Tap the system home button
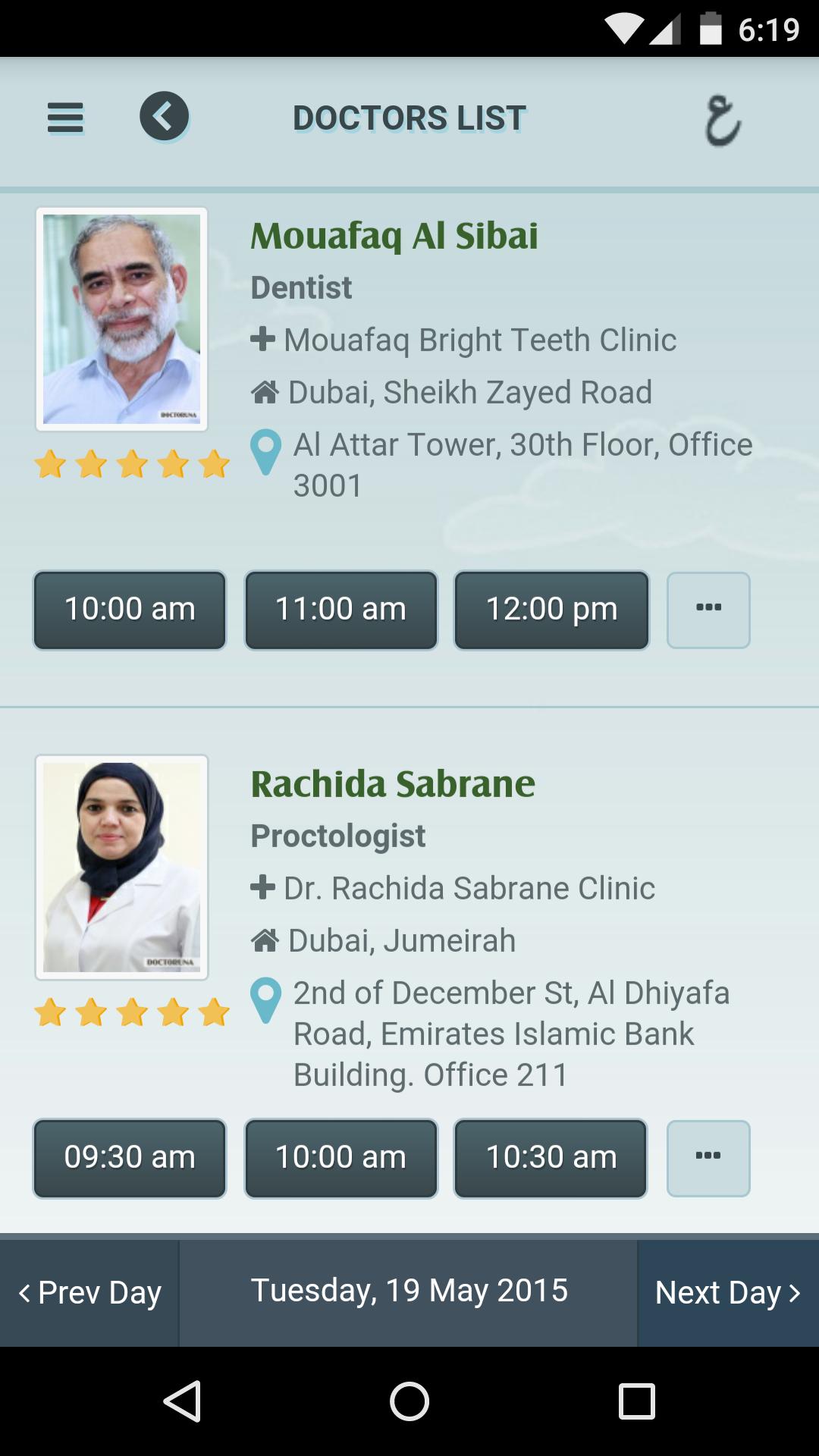 pos(409,1401)
